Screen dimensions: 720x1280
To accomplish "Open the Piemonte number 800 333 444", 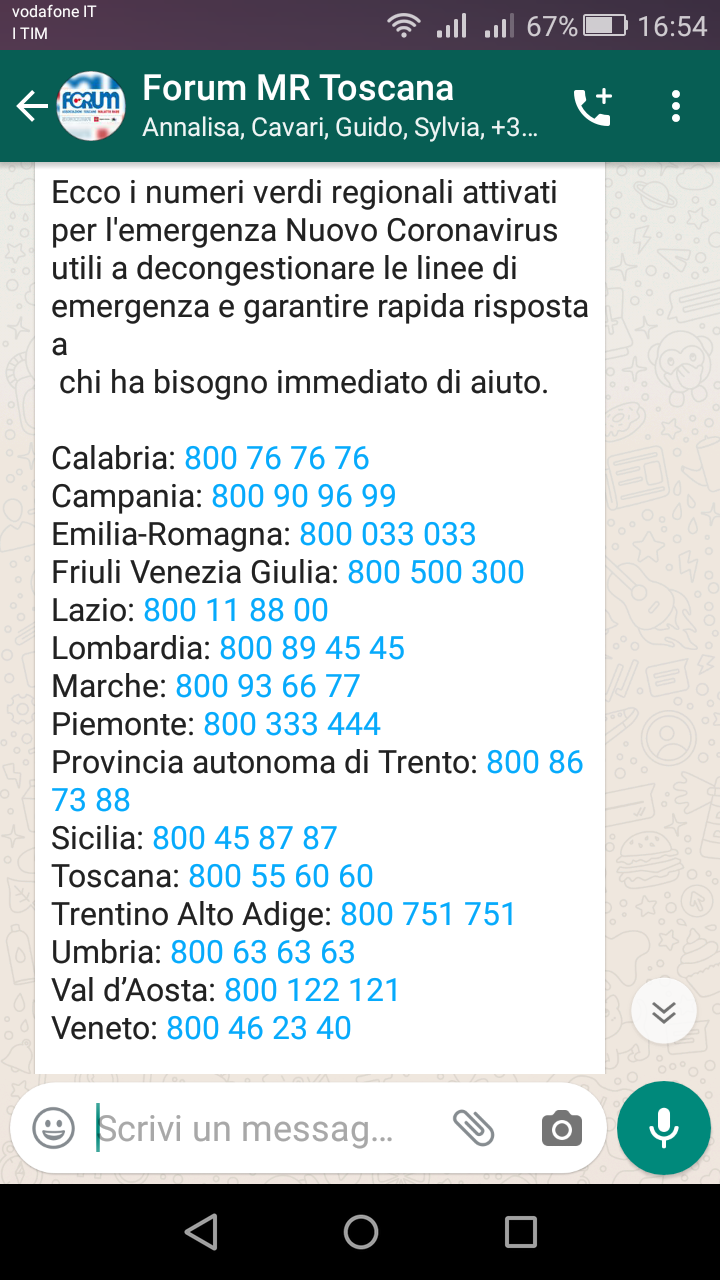I will (x=292, y=724).
